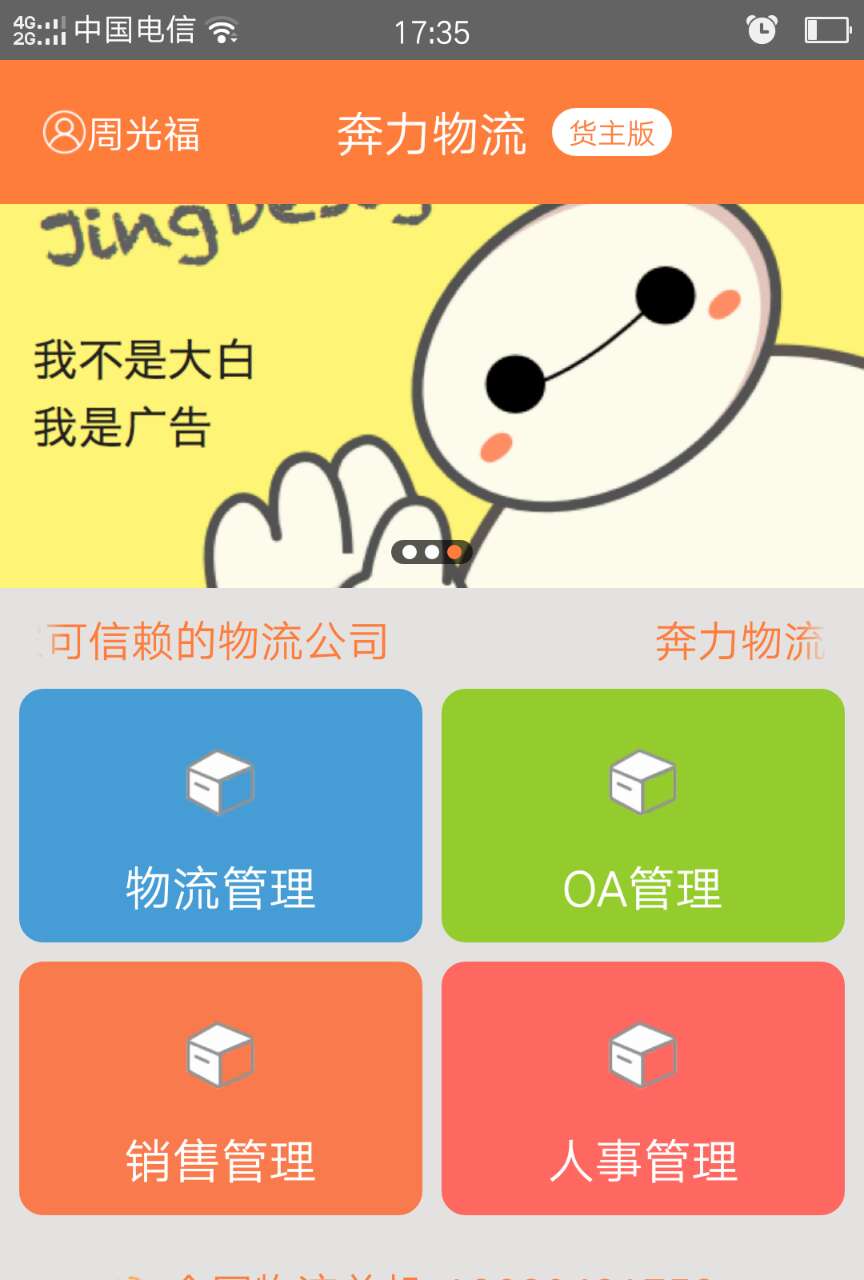Image resolution: width=864 pixels, height=1280 pixels.
Task: Open the 销售管理 tile
Action: pos(220,1088)
